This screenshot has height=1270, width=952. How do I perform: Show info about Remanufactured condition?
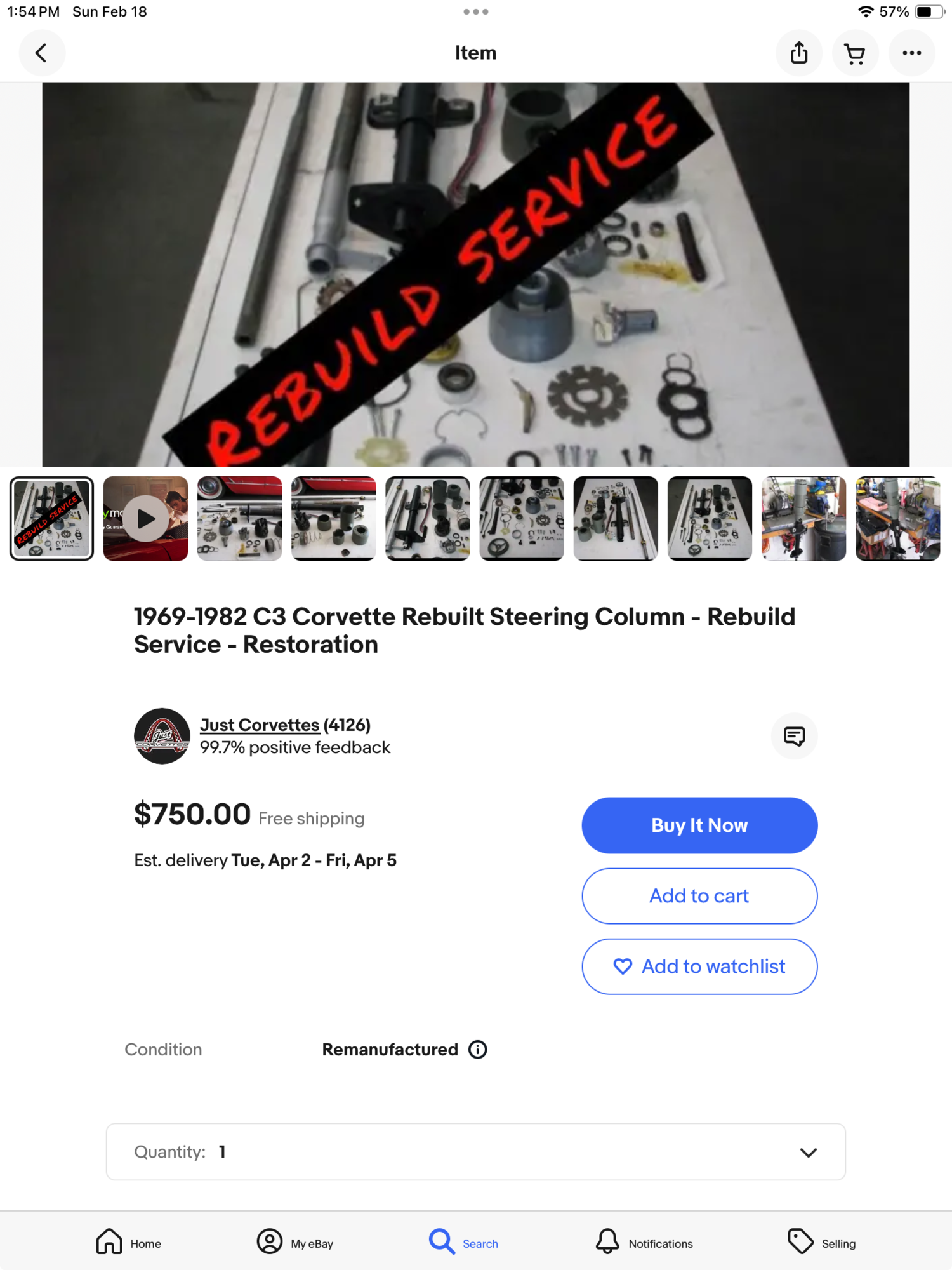[478, 1050]
